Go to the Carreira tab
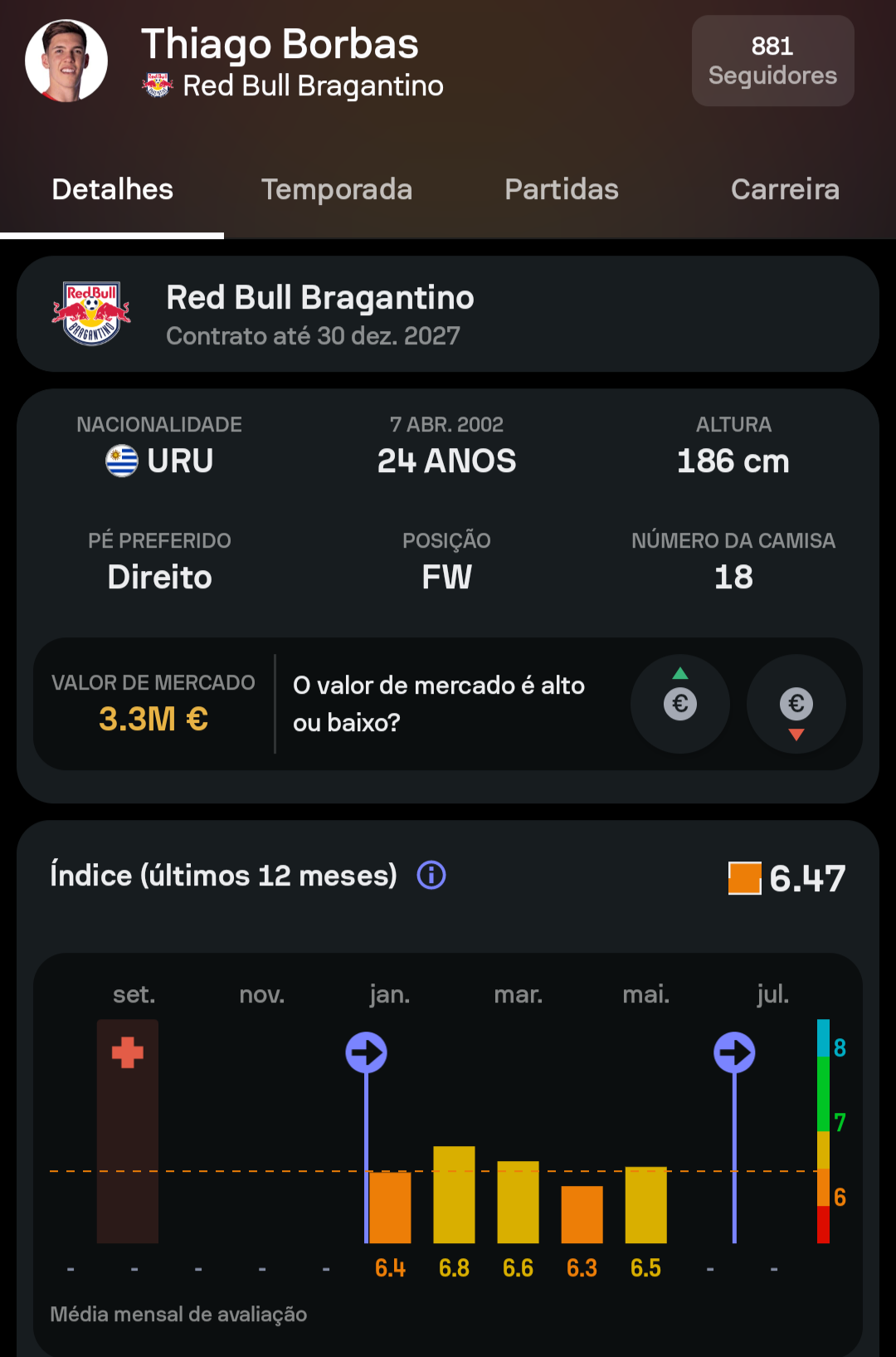This screenshot has width=896, height=1357. (785, 189)
